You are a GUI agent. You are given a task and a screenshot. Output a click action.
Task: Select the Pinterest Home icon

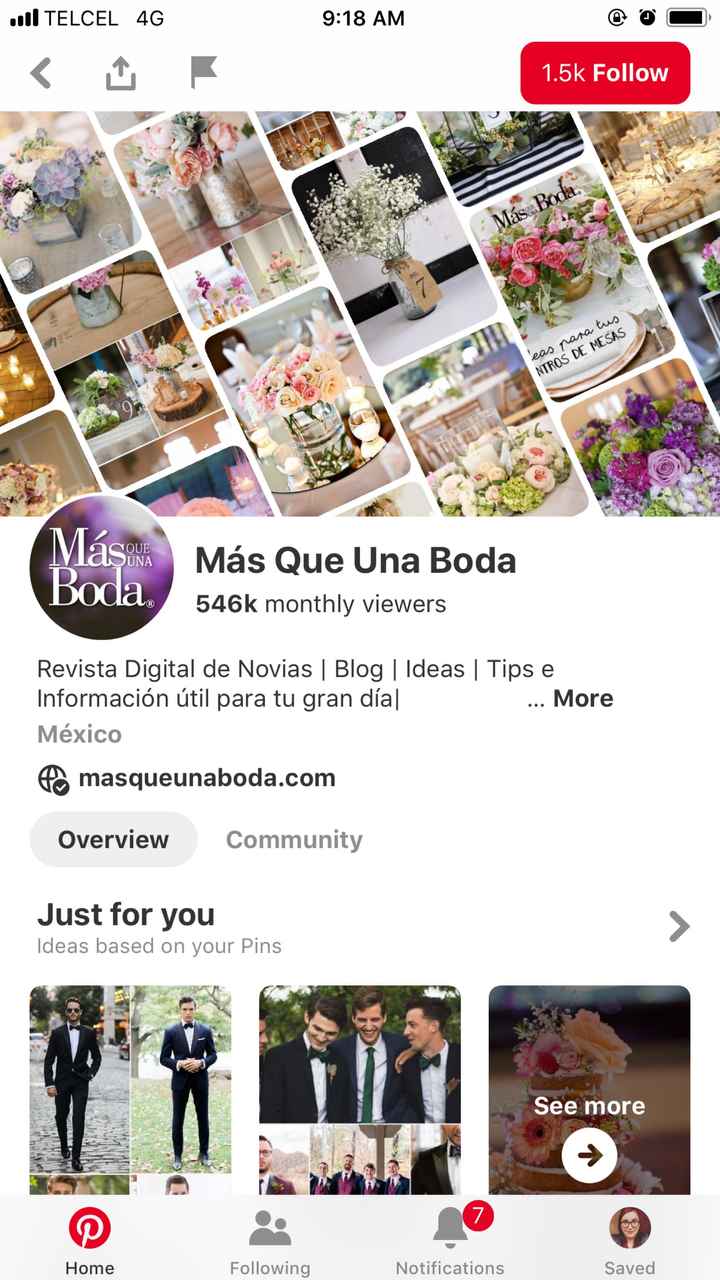[x=89, y=1227]
